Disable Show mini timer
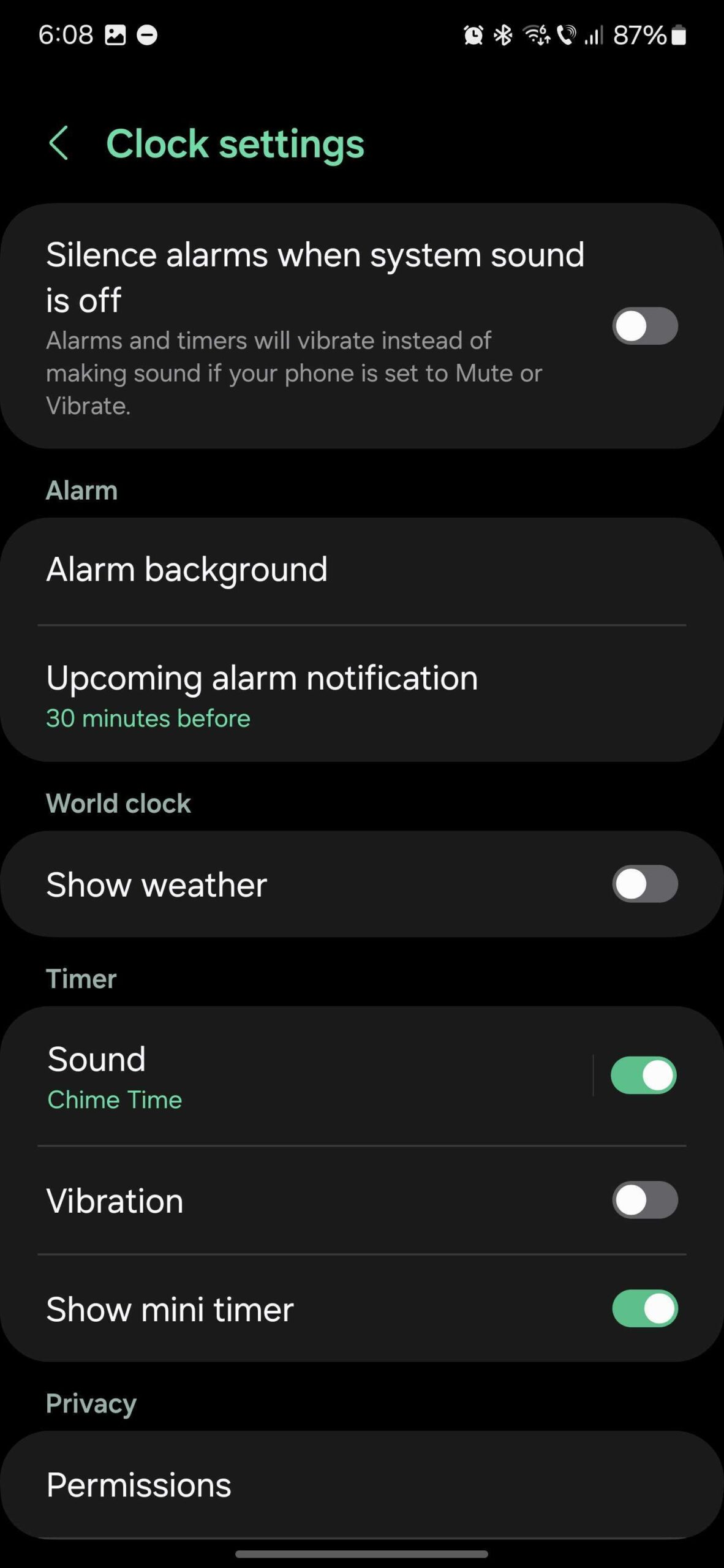This screenshot has width=724, height=1568. click(644, 1309)
